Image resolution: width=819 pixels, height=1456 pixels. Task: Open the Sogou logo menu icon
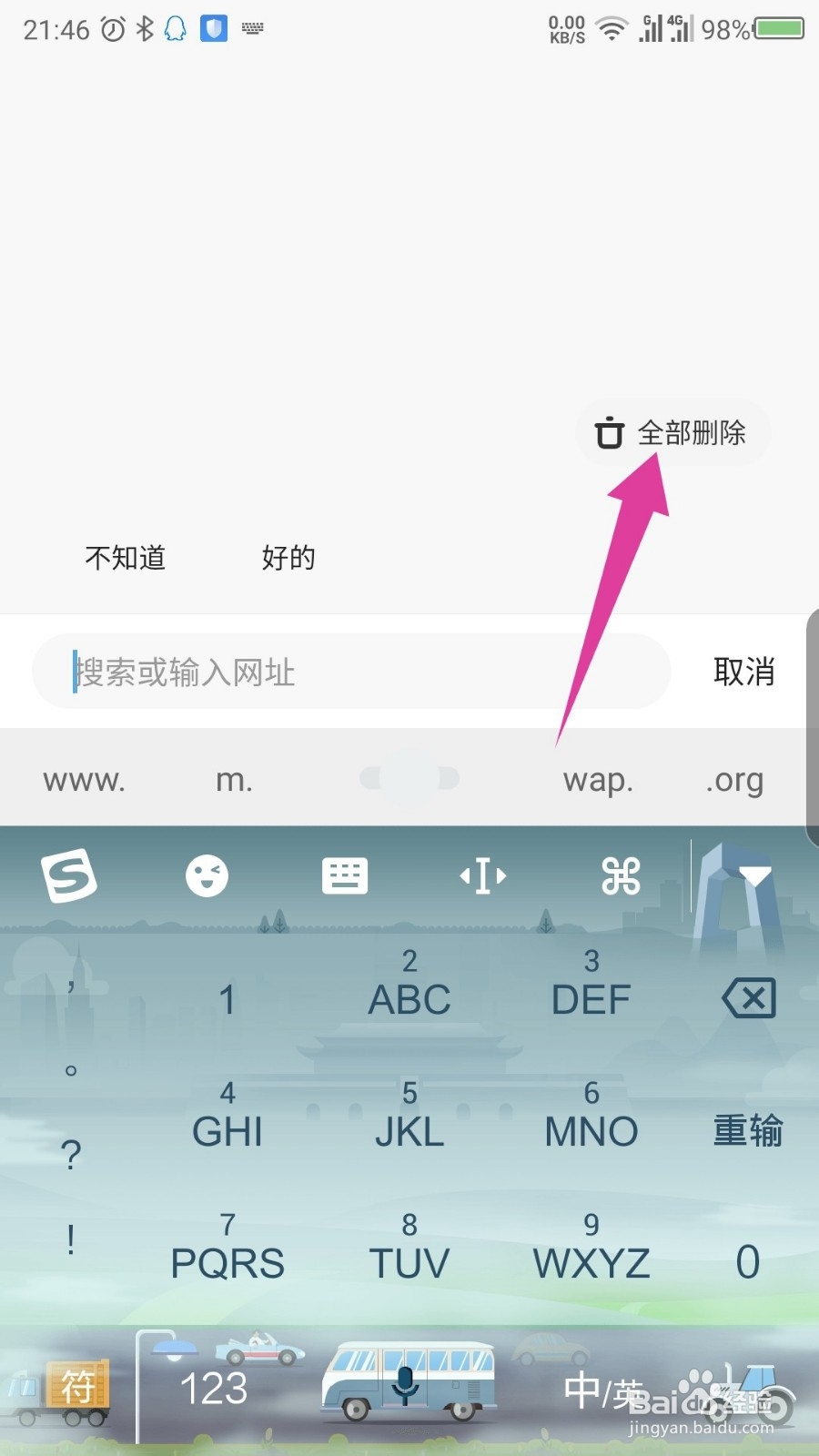click(69, 875)
